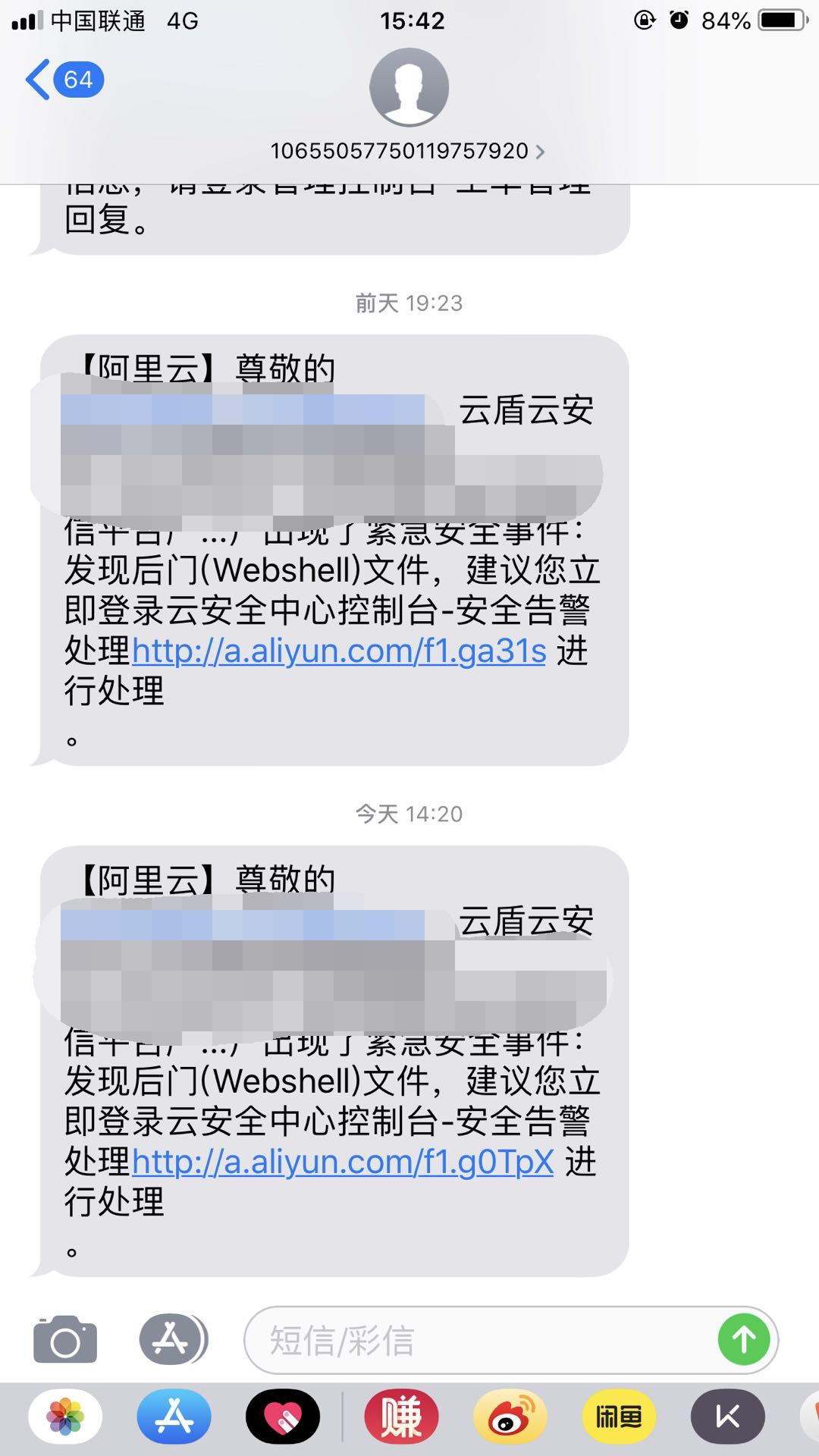Send the message with the green arrow
The width and height of the screenshot is (819, 1456).
coord(743,1340)
